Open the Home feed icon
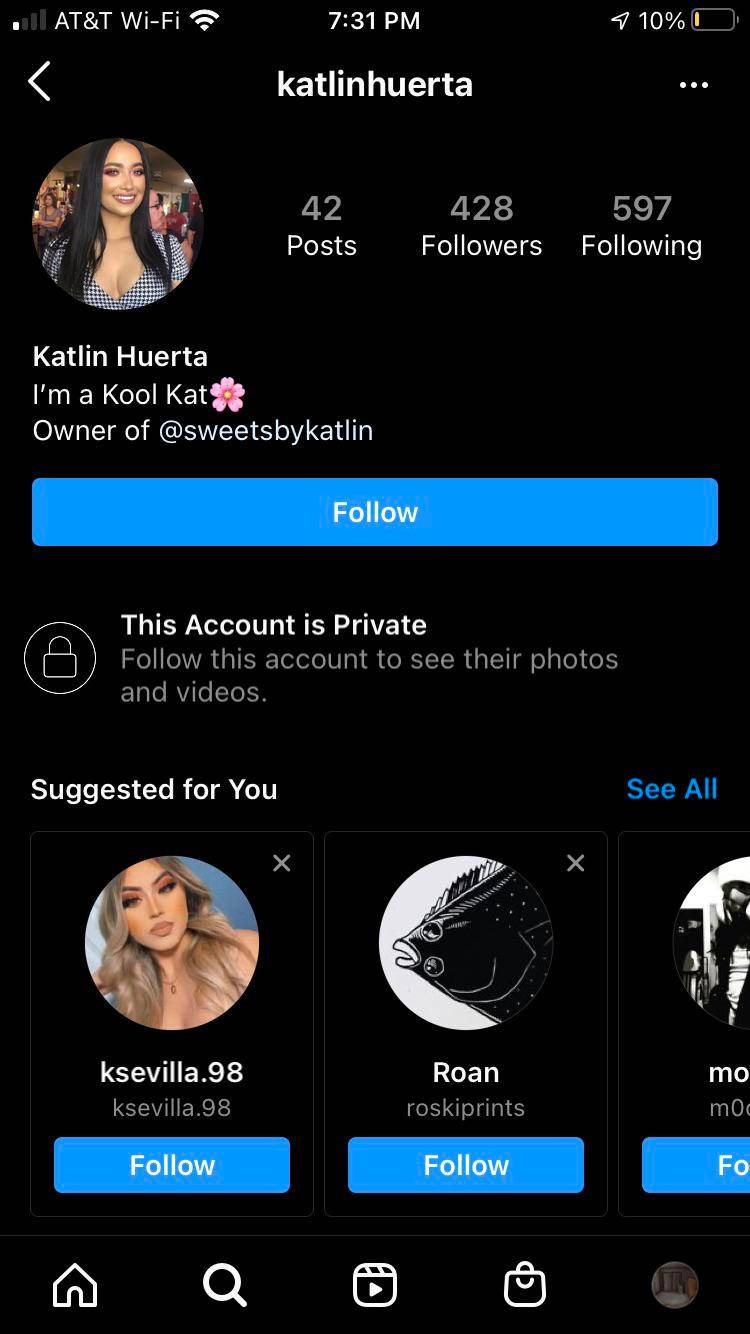The image size is (750, 1334). pyautogui.click(x=75, y=1285)
